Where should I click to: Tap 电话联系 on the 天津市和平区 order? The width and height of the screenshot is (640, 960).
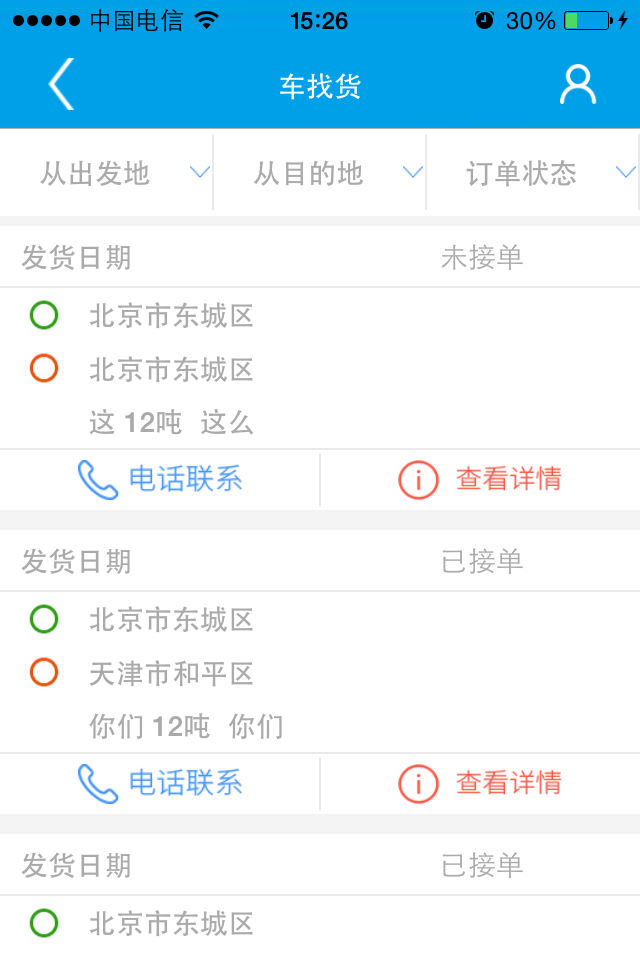(160, 783)
